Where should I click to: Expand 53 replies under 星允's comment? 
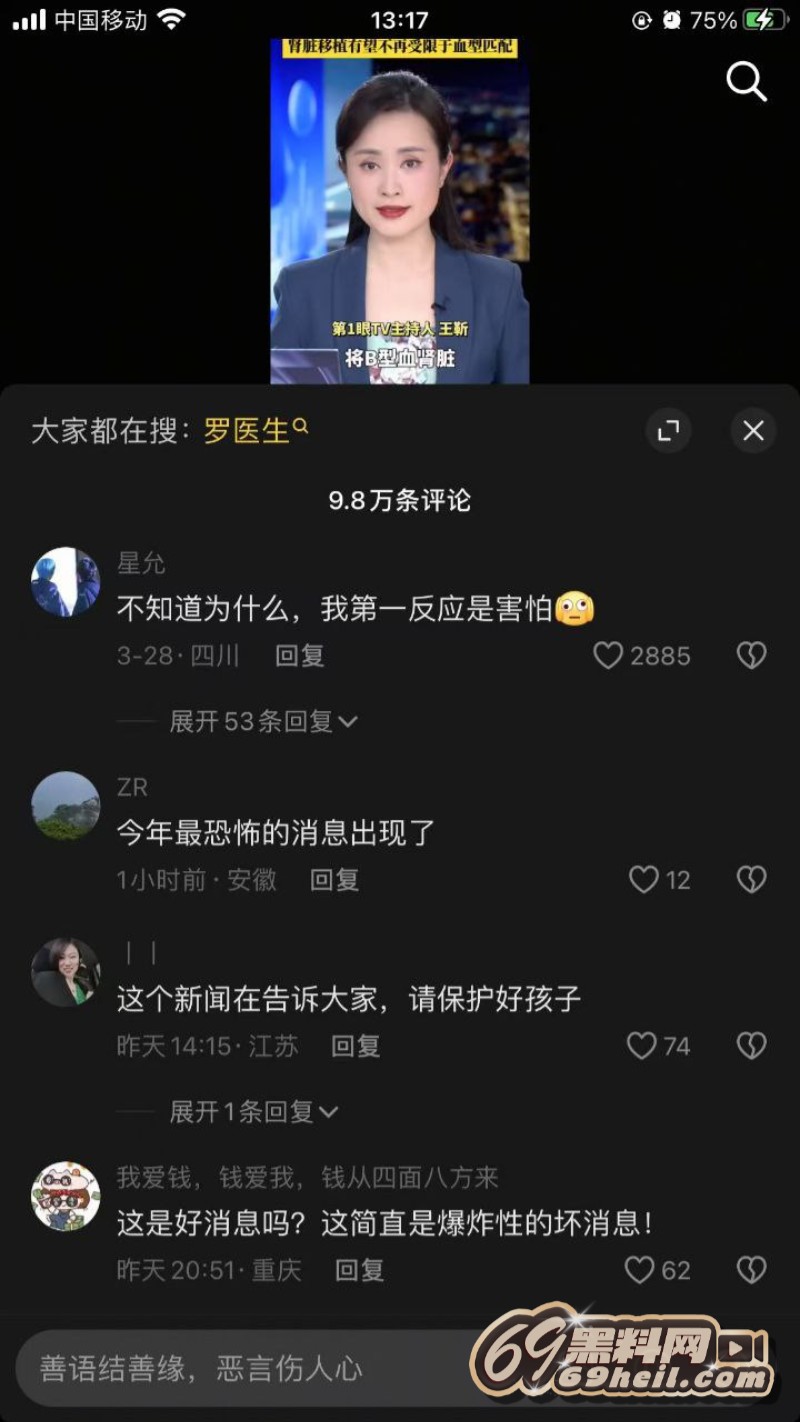click(x=264, y=721)
